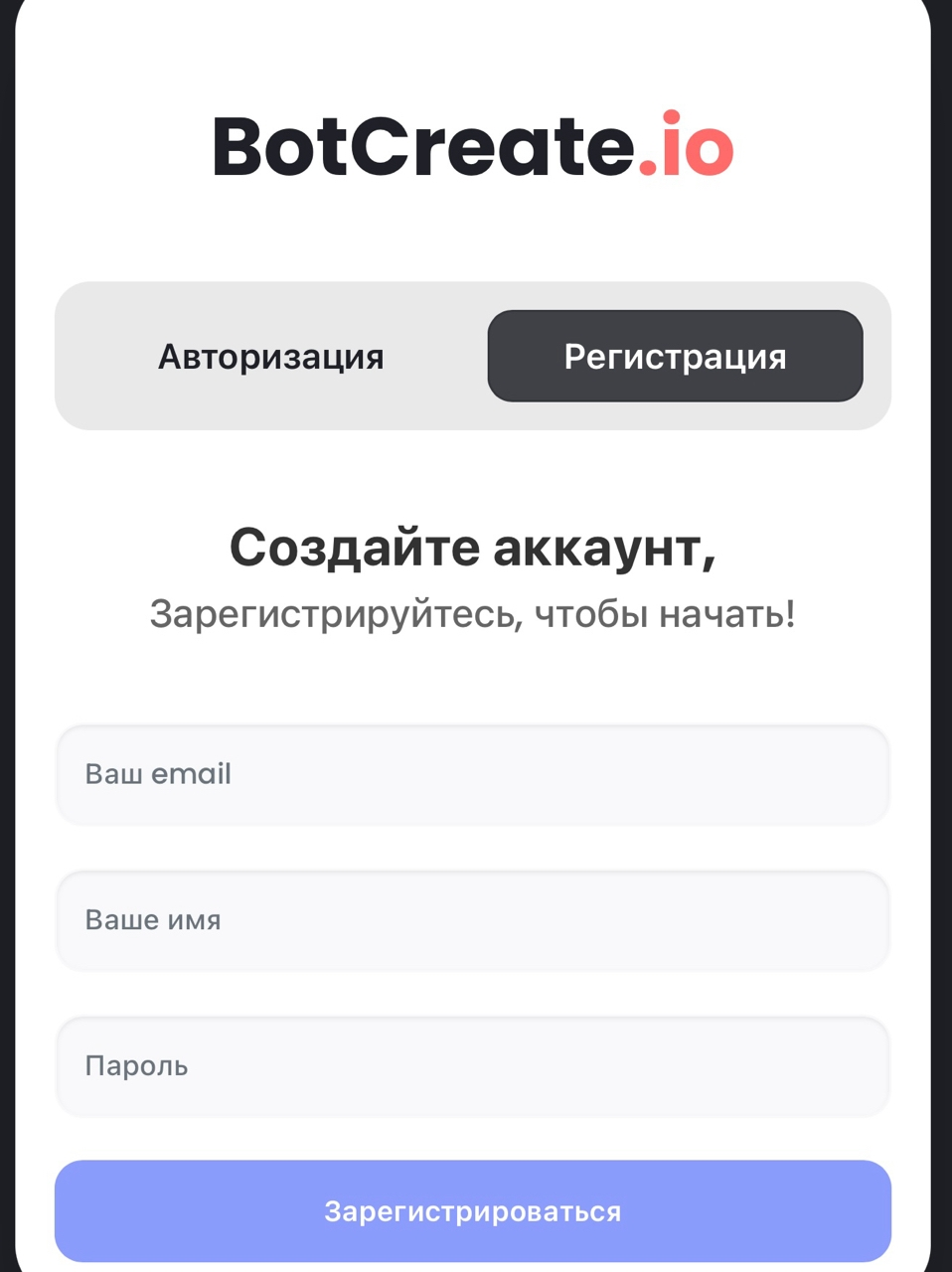952x1272 pixels.
Task: Switch to the Авторизация tab
Action: (x=270, y=357)
